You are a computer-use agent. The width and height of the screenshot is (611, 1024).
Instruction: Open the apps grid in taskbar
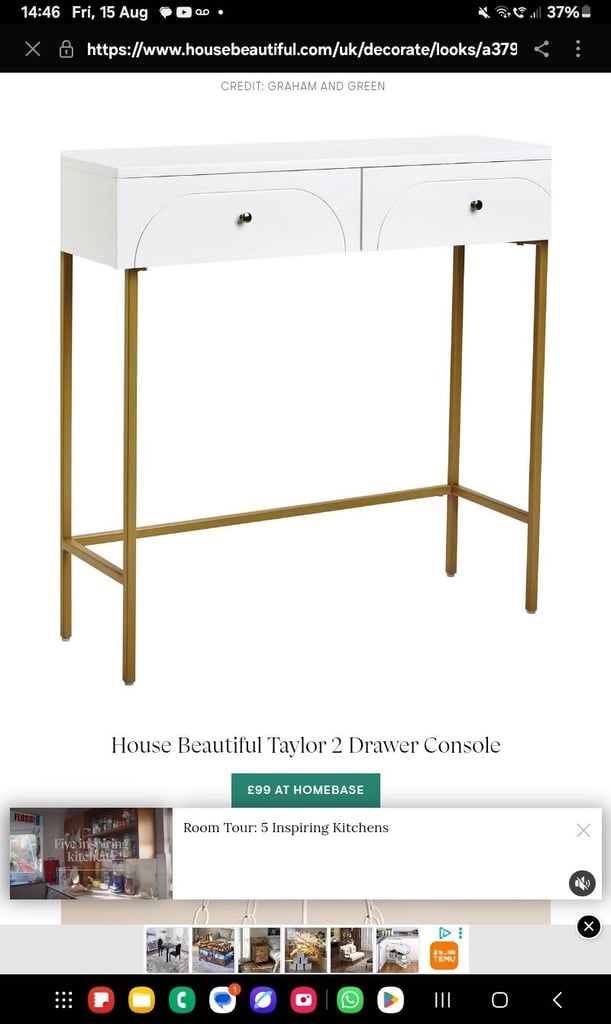tap(63, 1000)
